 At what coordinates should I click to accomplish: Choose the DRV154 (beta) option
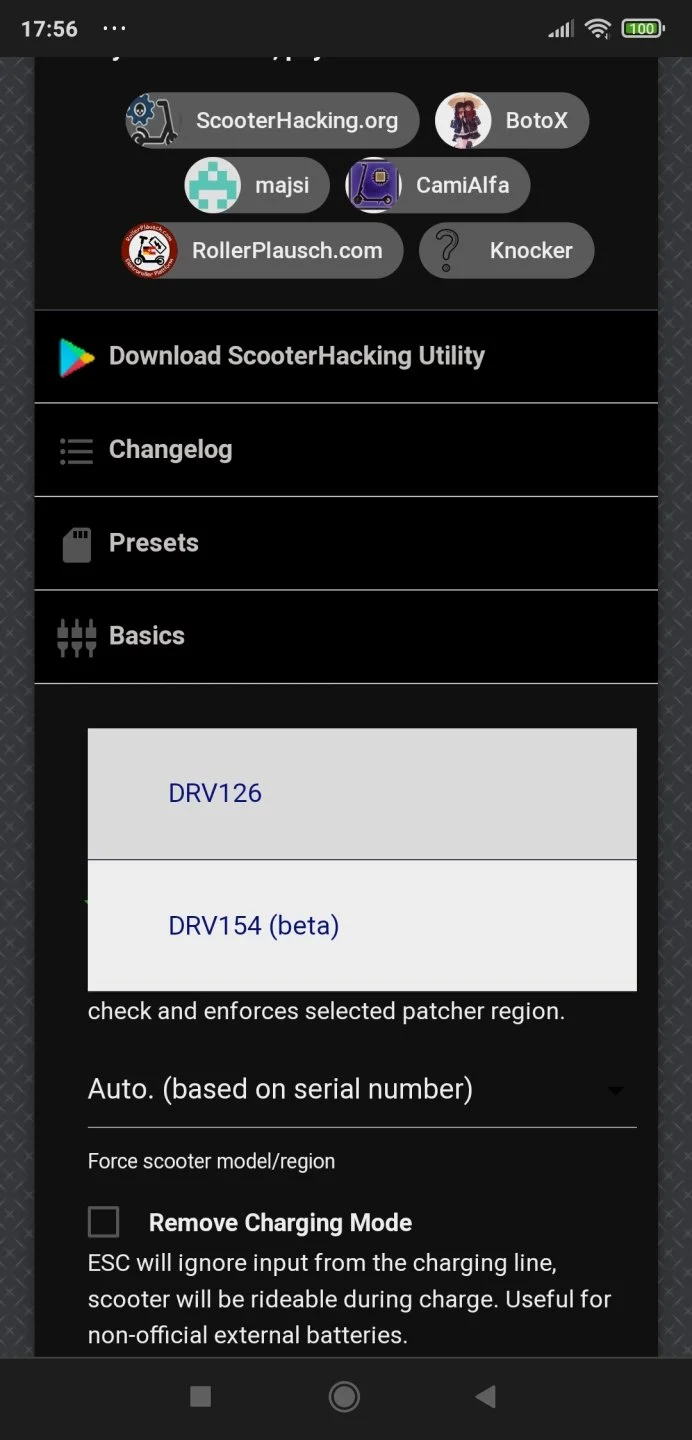pos(362,926)
